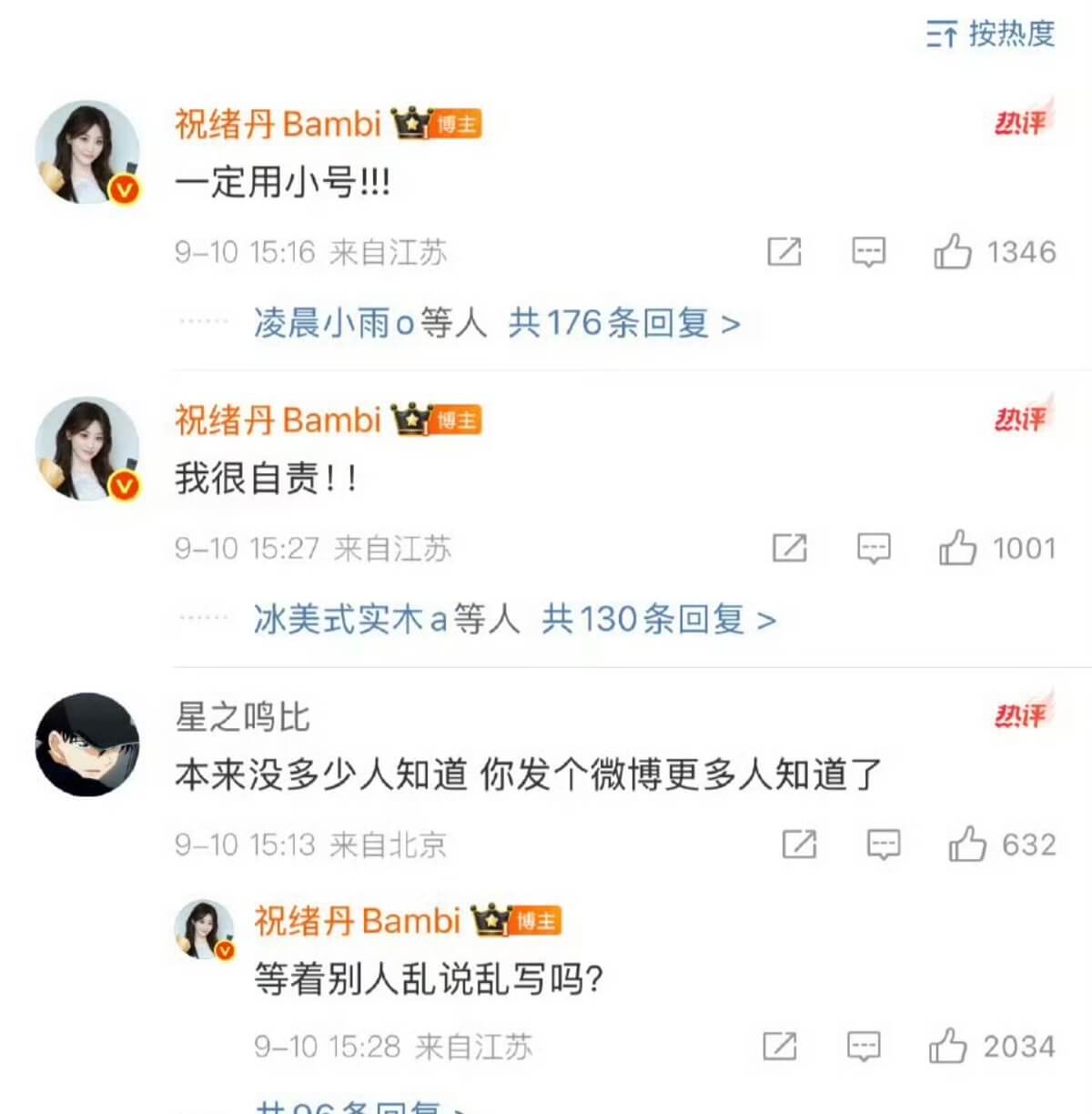Viewport: 1092px width, 1114px height.
Task: Reply to the comment 一定用小号!!!
Action: coord(868,252)
